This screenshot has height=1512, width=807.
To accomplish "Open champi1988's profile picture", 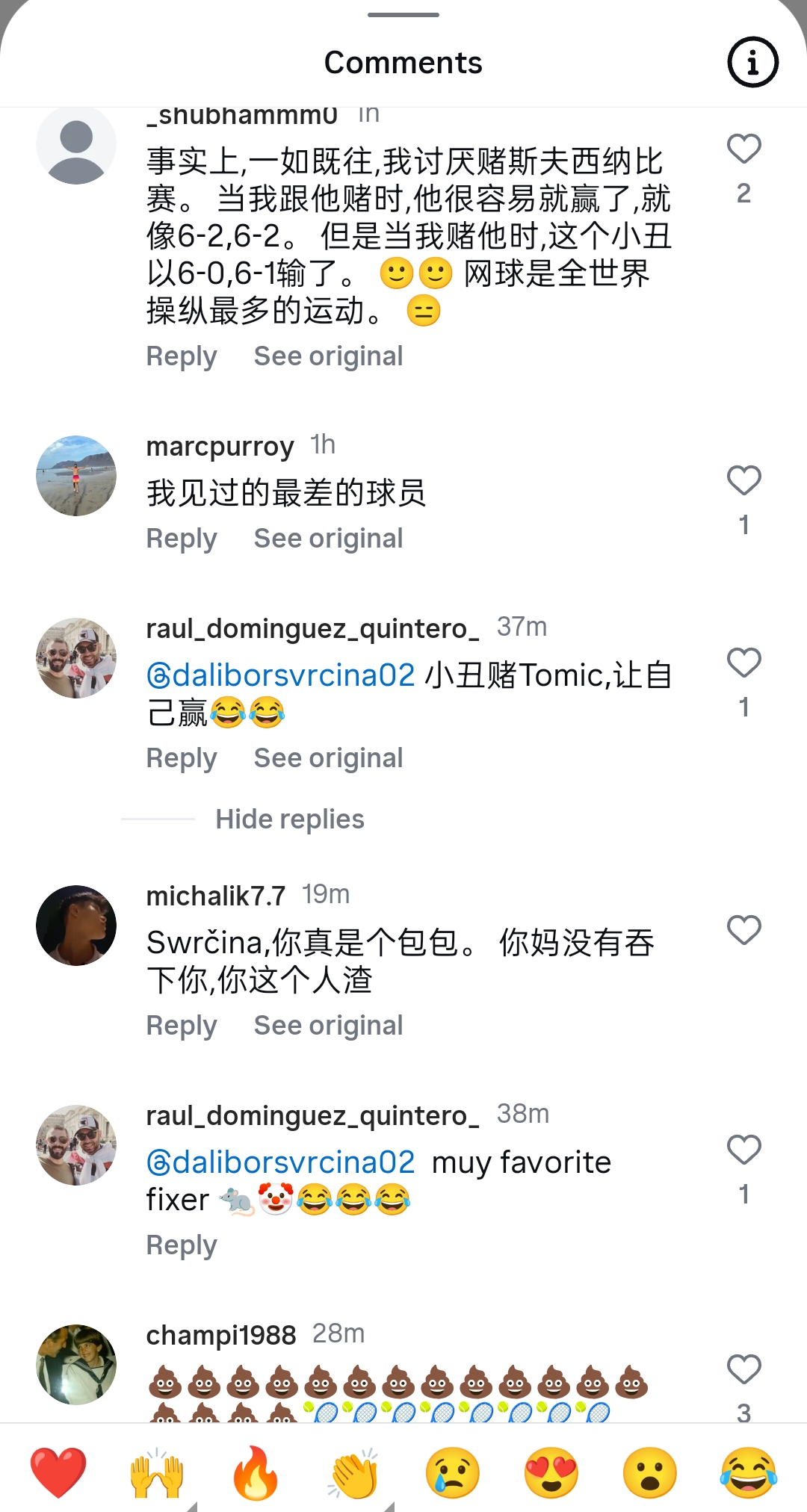I will pyautogui.click(x=76, y=1365).
